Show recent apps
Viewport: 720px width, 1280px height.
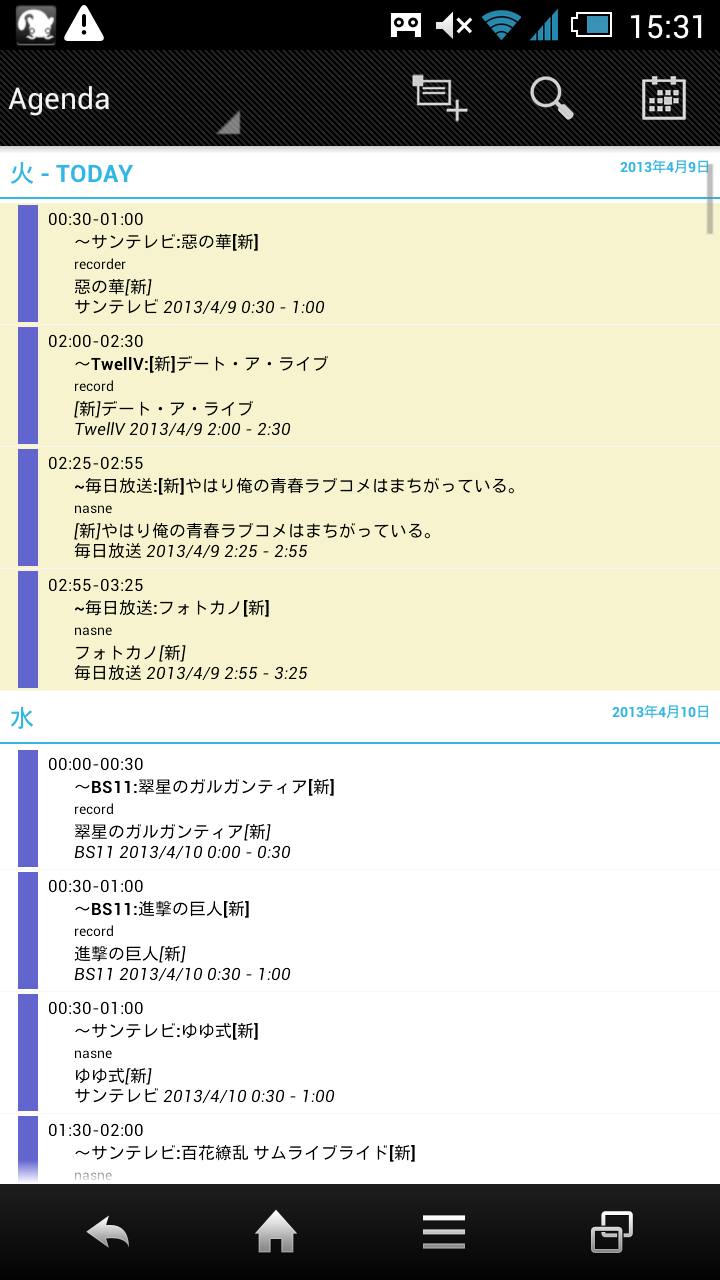(611, 1232)
